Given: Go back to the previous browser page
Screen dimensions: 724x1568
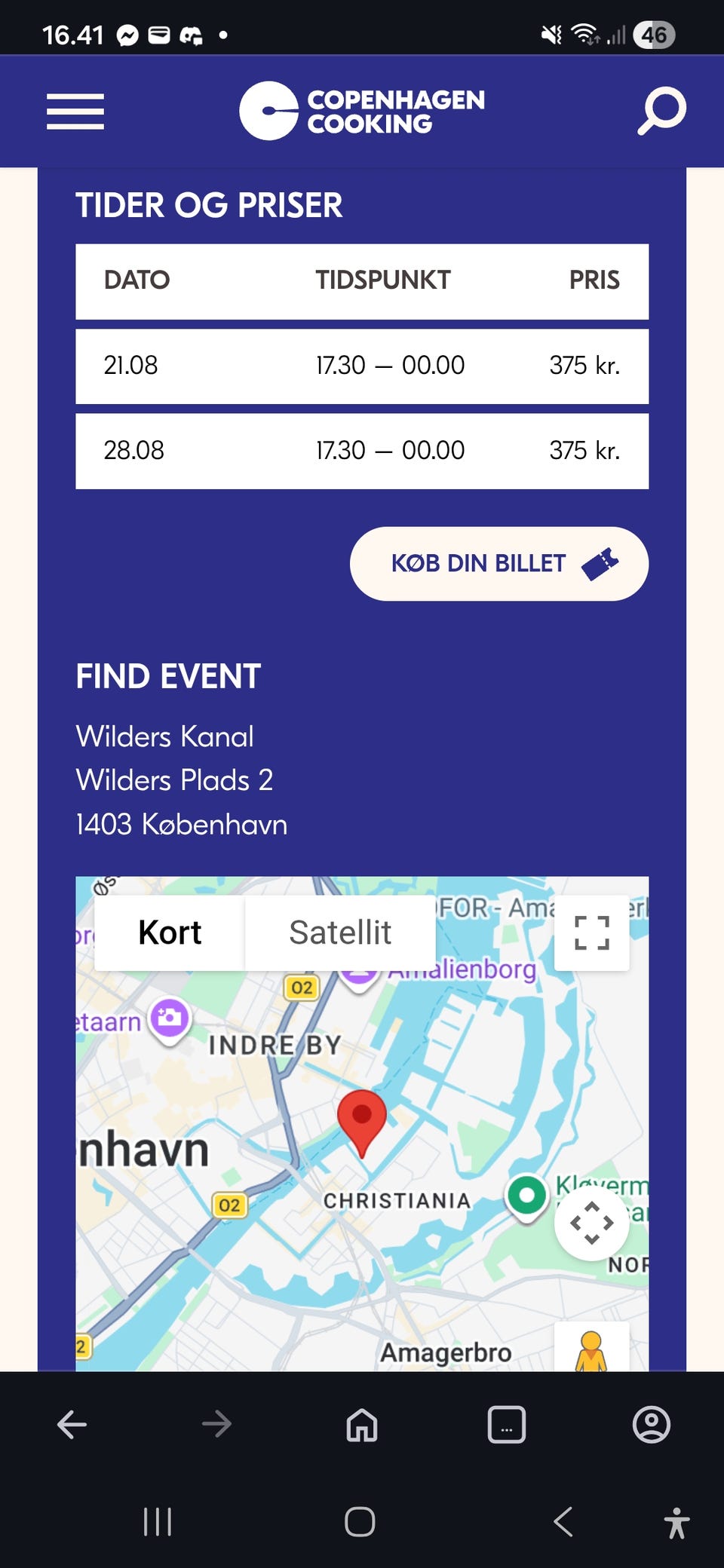Looking at the screenshot, I should [72, 1425].
